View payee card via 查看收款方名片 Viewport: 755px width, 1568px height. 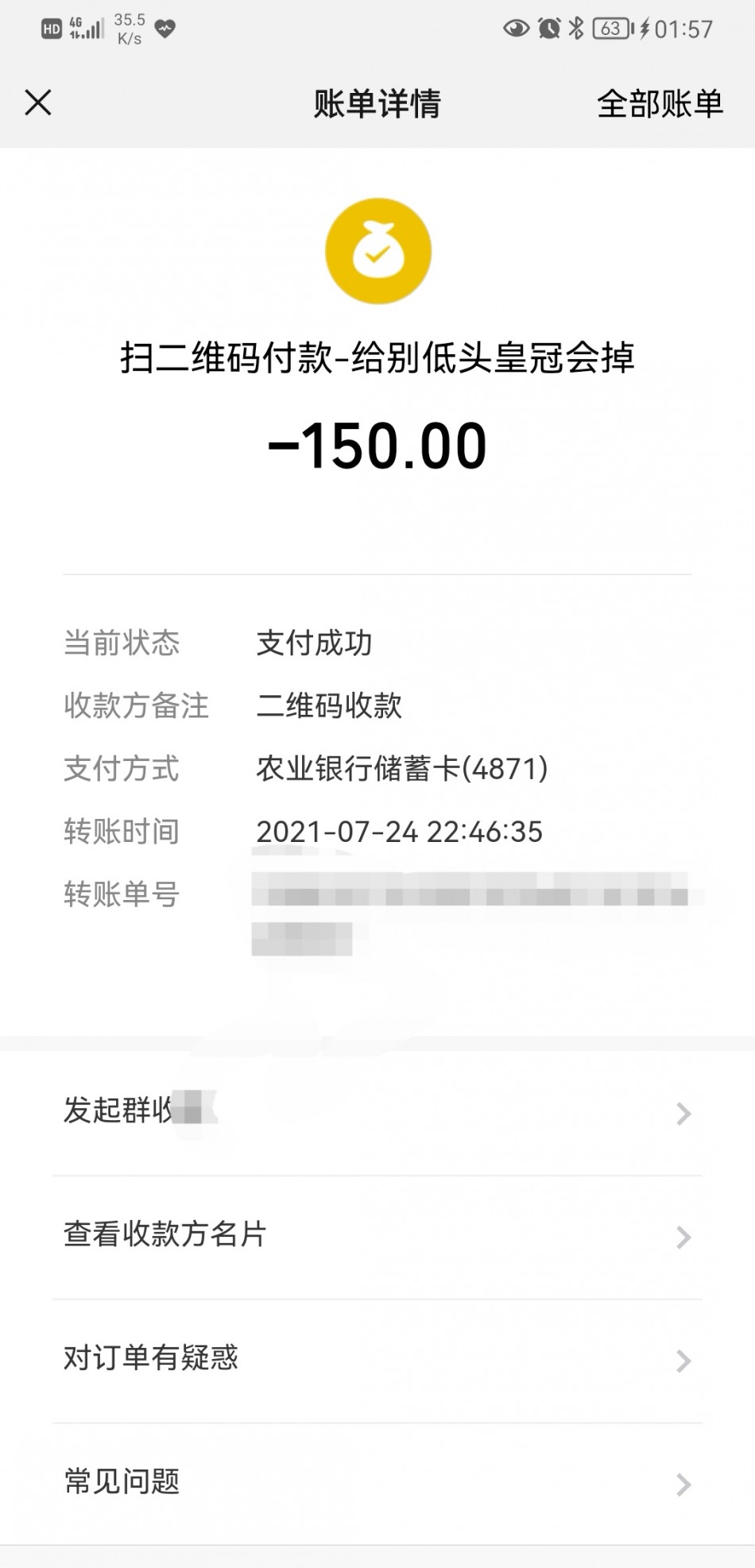click(377, 1236)
